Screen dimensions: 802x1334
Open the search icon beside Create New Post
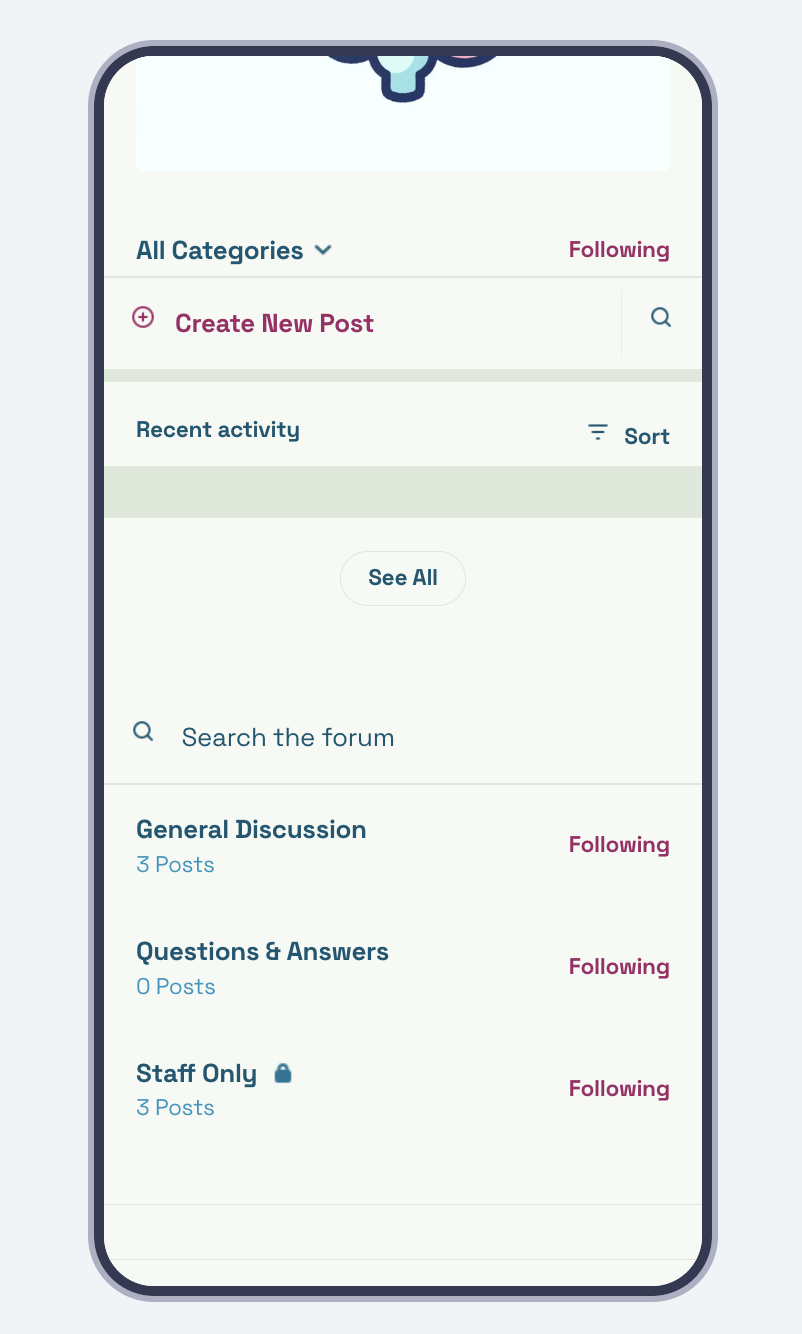(x=660, y=318)
